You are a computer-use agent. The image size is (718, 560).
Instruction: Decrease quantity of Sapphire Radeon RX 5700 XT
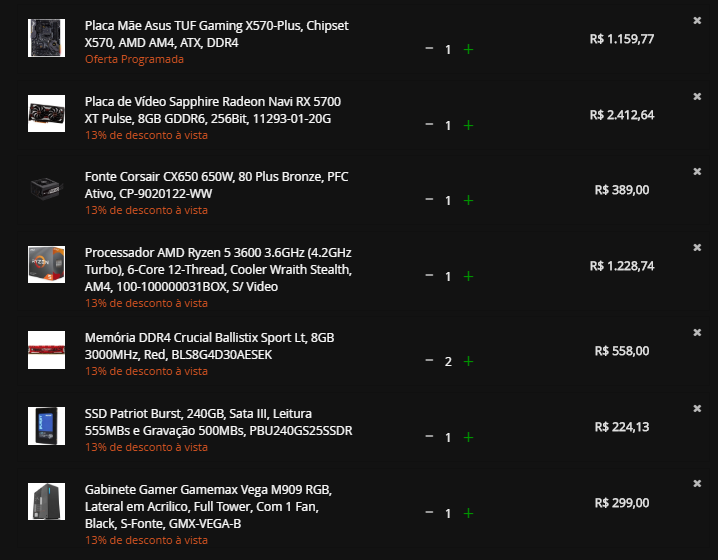pos(429,125)
